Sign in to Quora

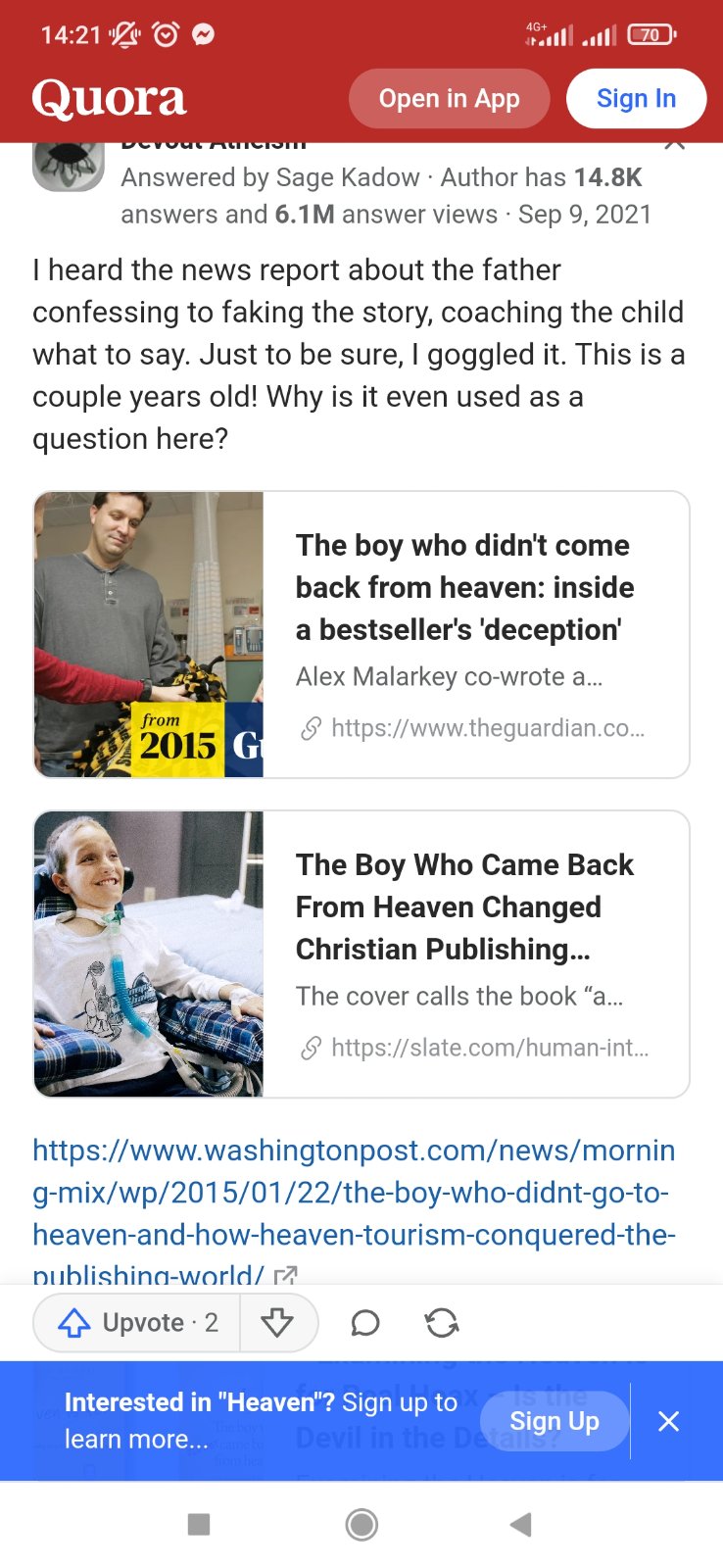[x=636, y=99]
